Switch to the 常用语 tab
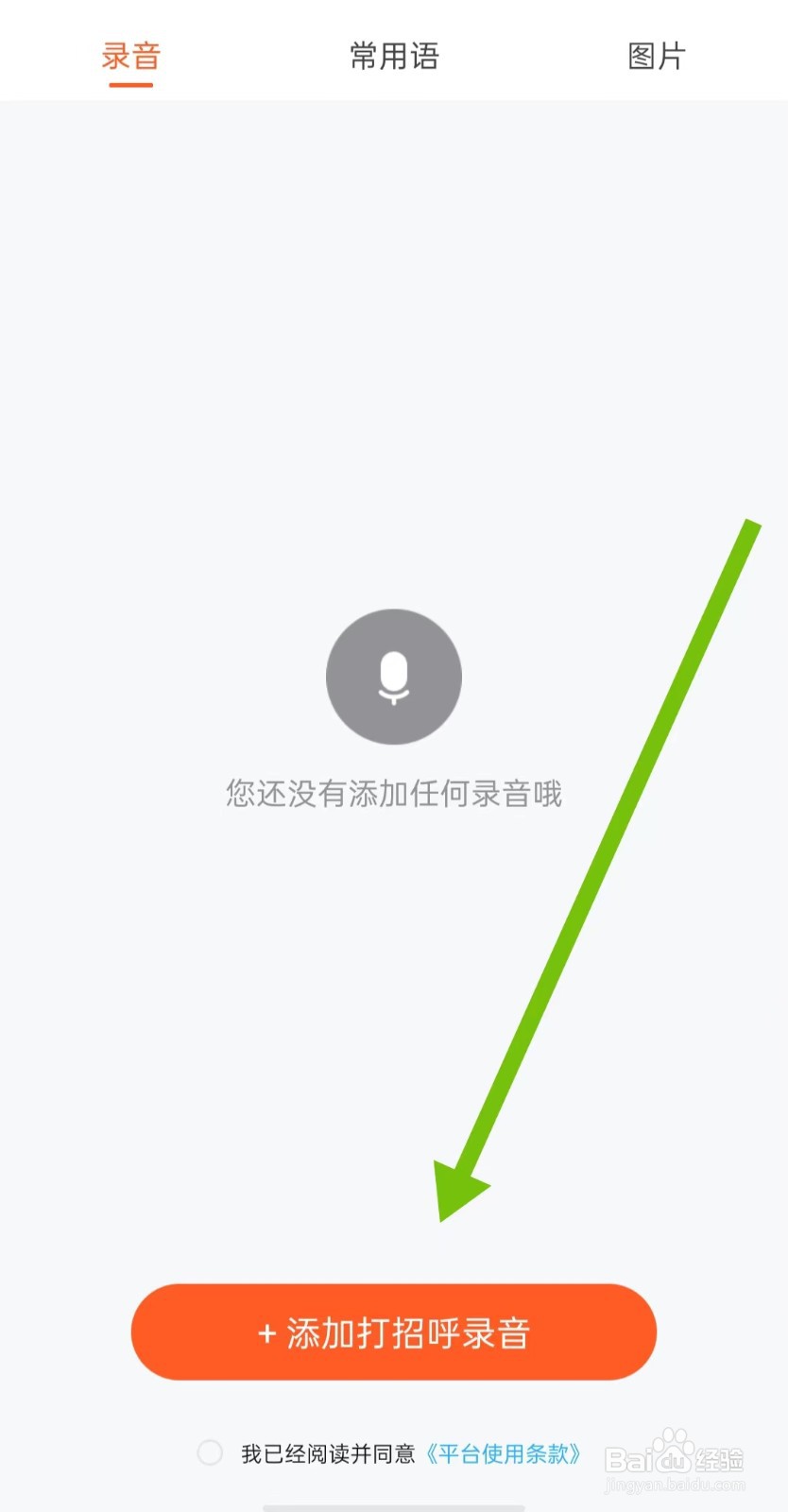Screen dimensions: 788x1512 (x=394, y=57)
